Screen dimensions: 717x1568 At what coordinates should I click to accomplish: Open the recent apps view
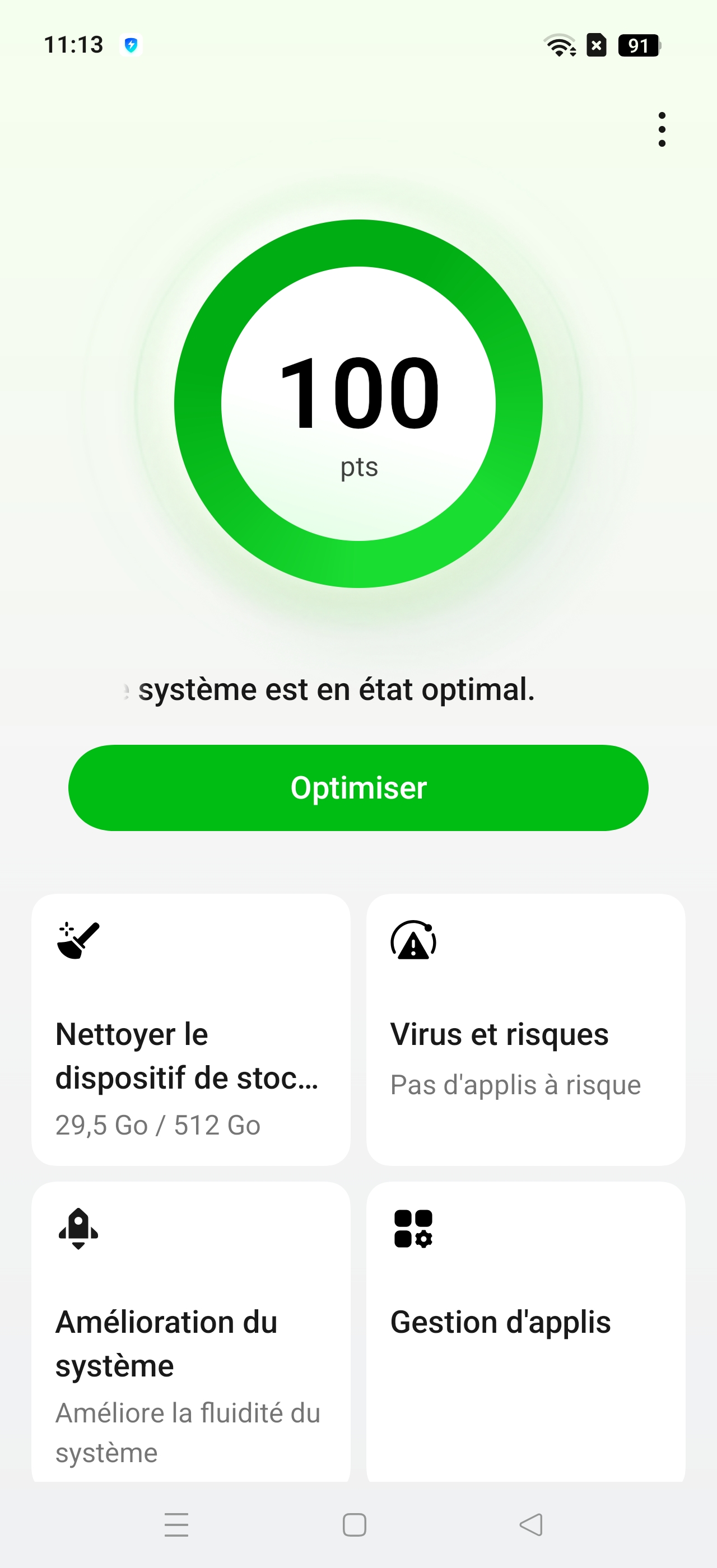coord(176,1525)
